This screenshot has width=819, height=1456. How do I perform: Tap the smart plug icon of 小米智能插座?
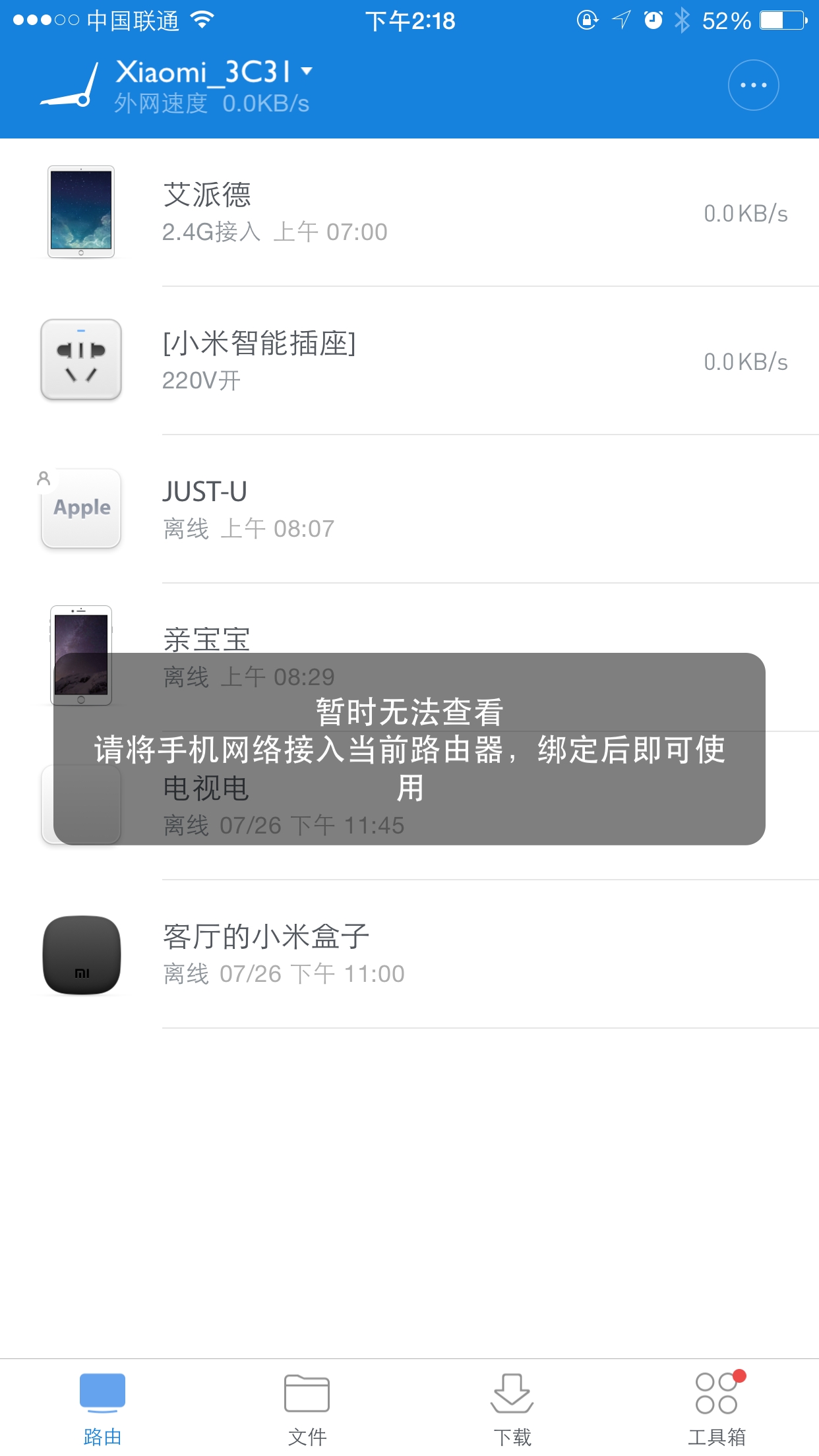click(80, 359)
